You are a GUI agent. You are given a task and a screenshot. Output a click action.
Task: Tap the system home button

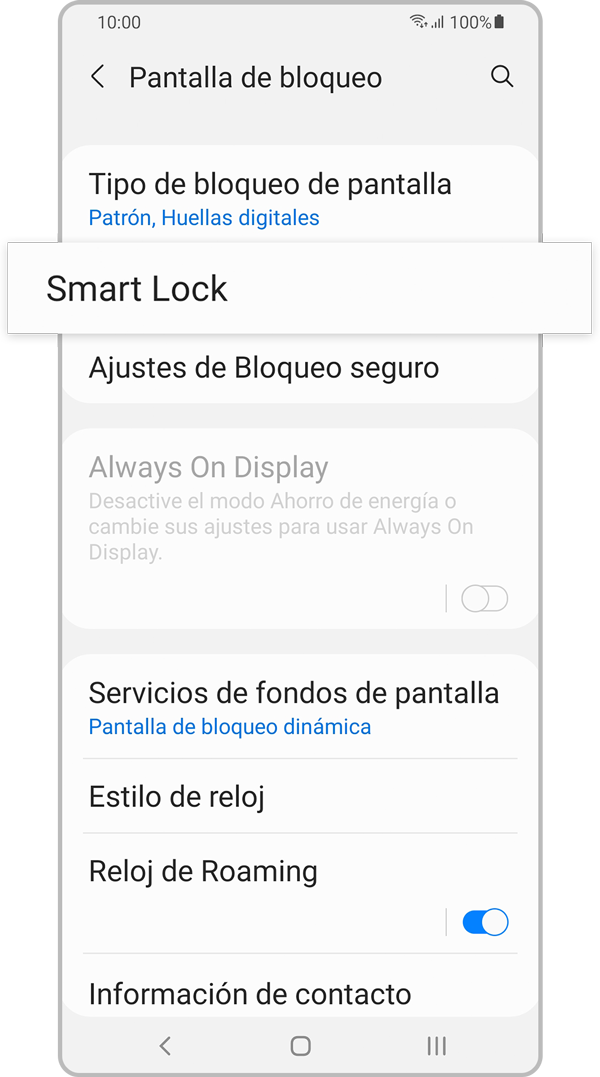[x=300, y=1046]
